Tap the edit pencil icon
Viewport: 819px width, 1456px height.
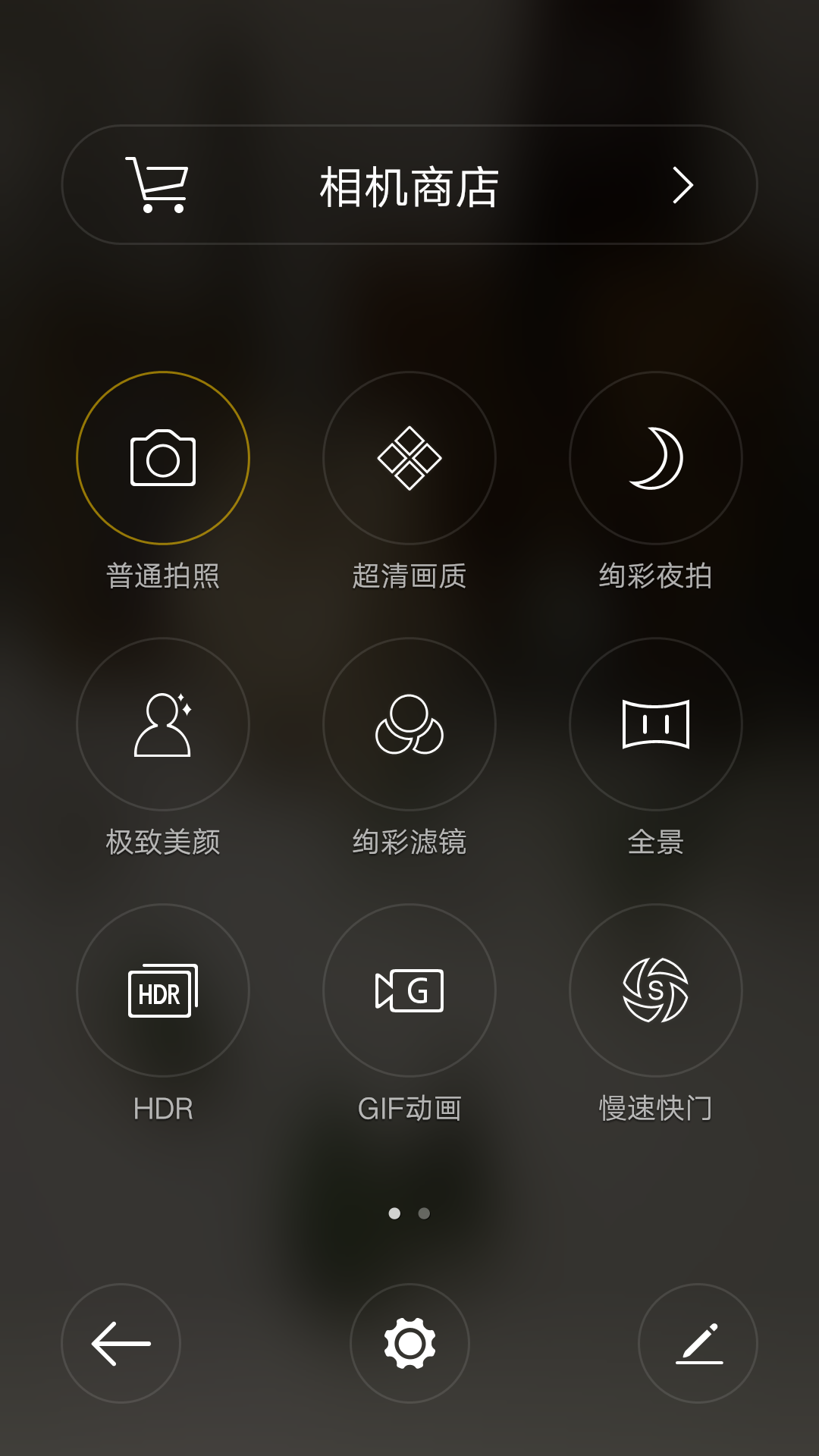click(x=698, y=1343)
